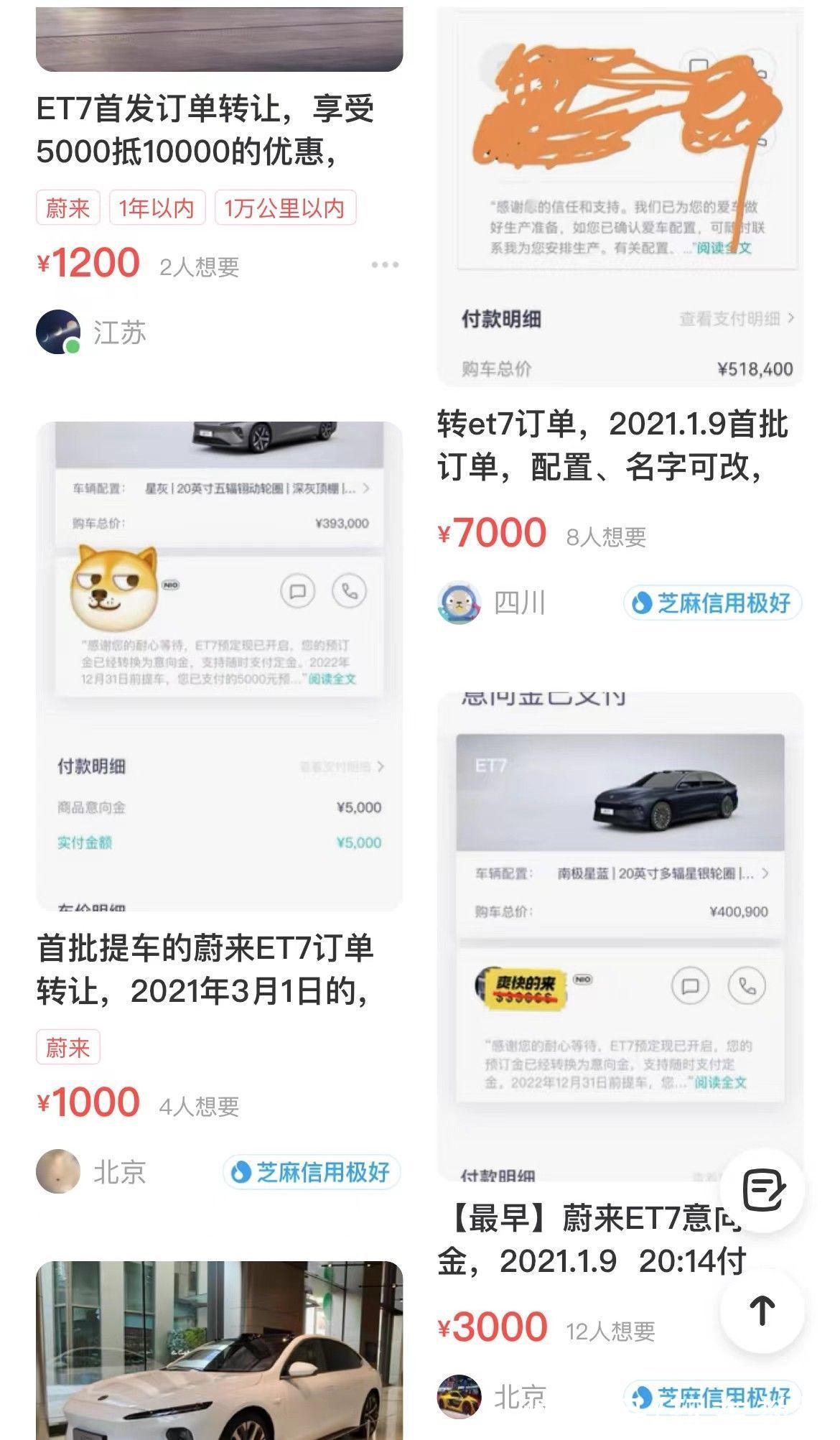This screenshot has width=840, height=1440.
Task: Open the ET7首发订单转让 listing
Action: pyautogui.click(x=206, y=130)
